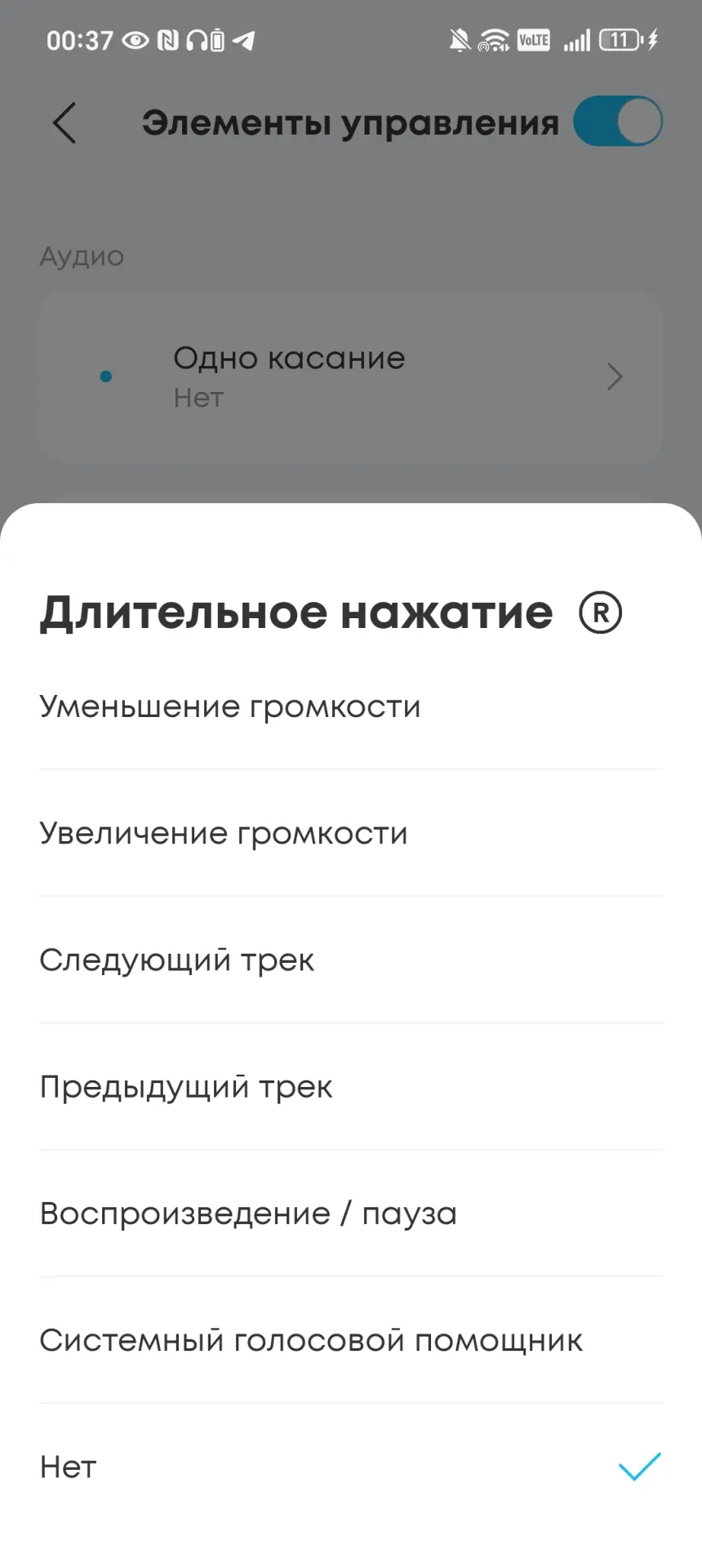Viewport: 702px width, 1568px height.
Task: Go back with the arrow icon
Action: [64, 123]
